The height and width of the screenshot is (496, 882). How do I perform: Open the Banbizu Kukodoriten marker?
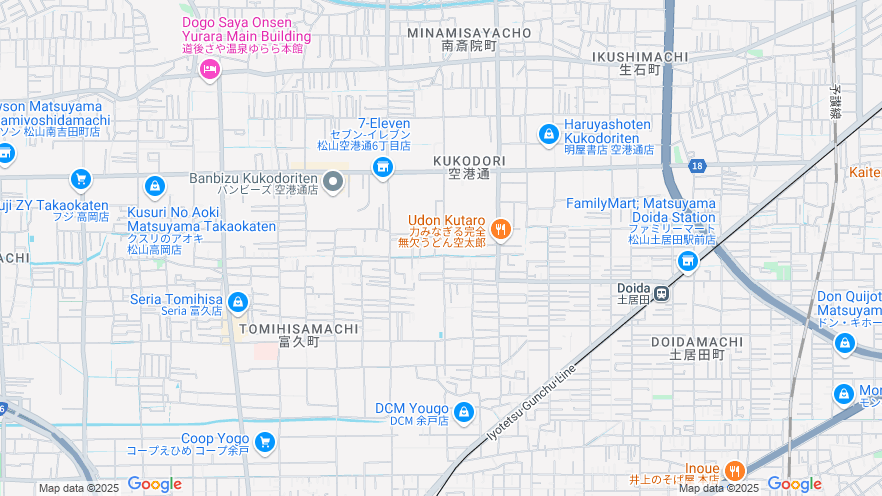click(334, 181)
